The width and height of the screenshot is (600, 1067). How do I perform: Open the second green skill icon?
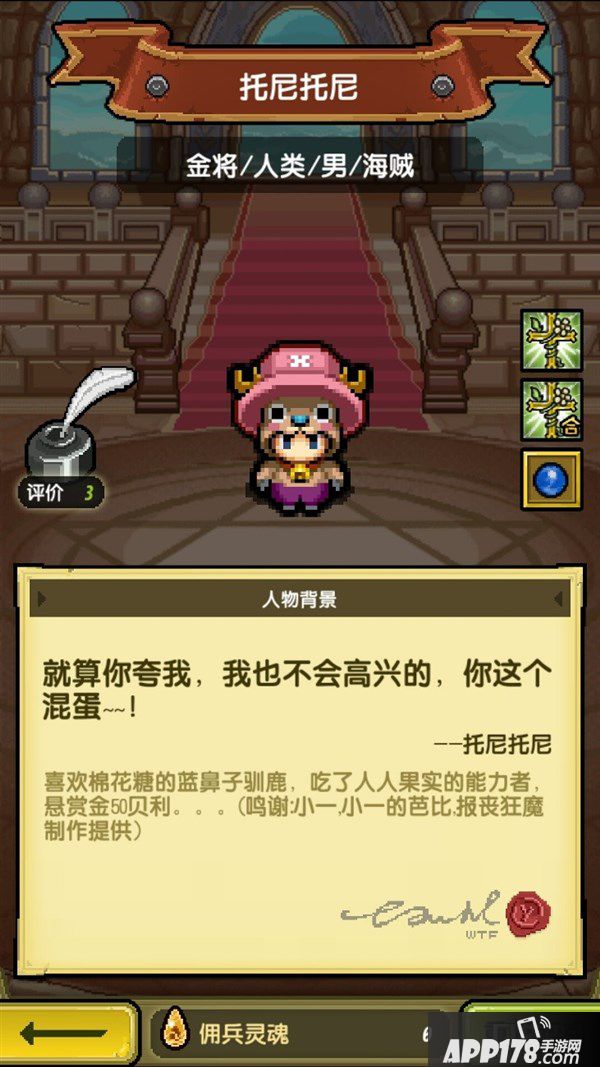coord(551,410)
